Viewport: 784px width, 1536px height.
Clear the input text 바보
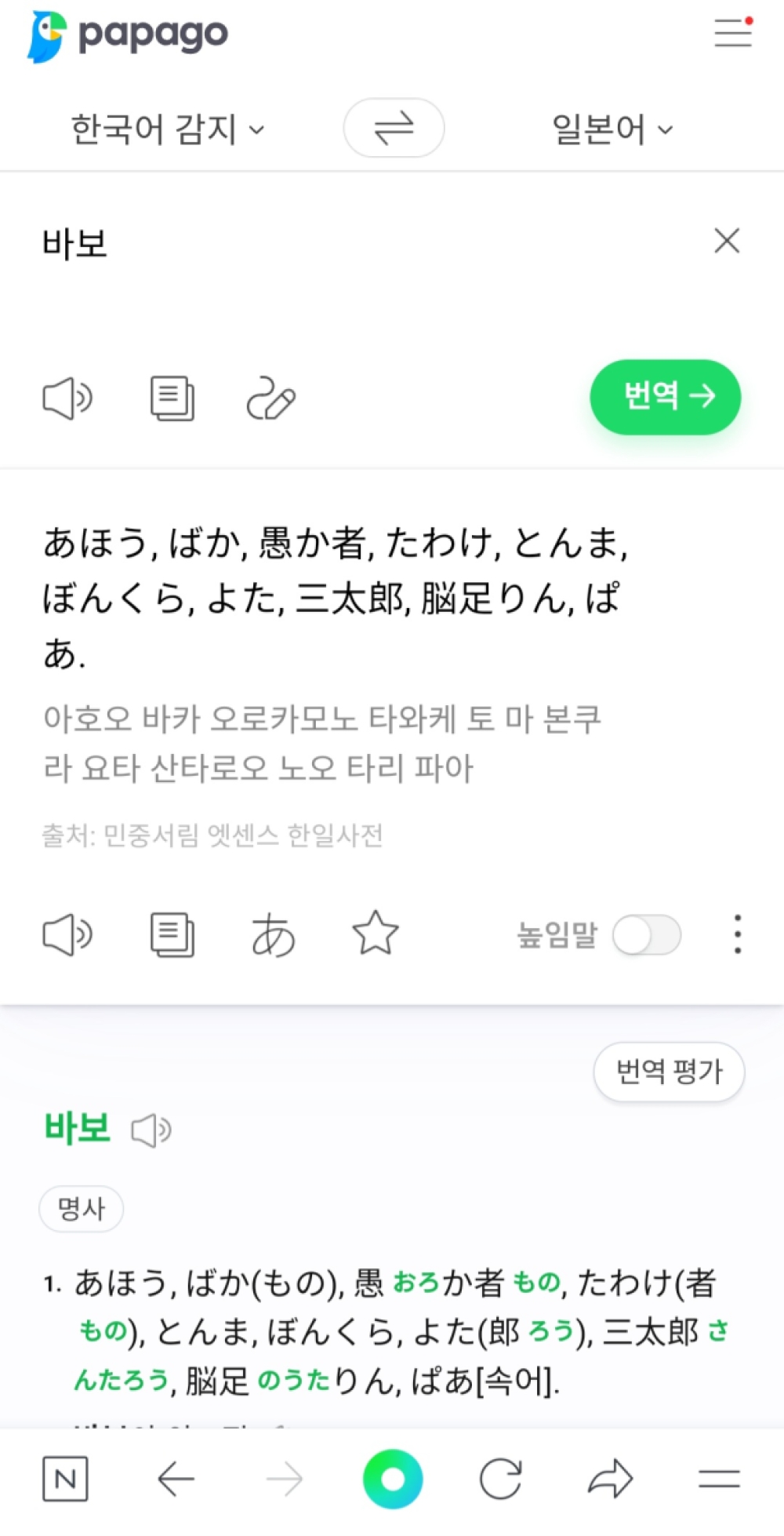coord(727,241)
